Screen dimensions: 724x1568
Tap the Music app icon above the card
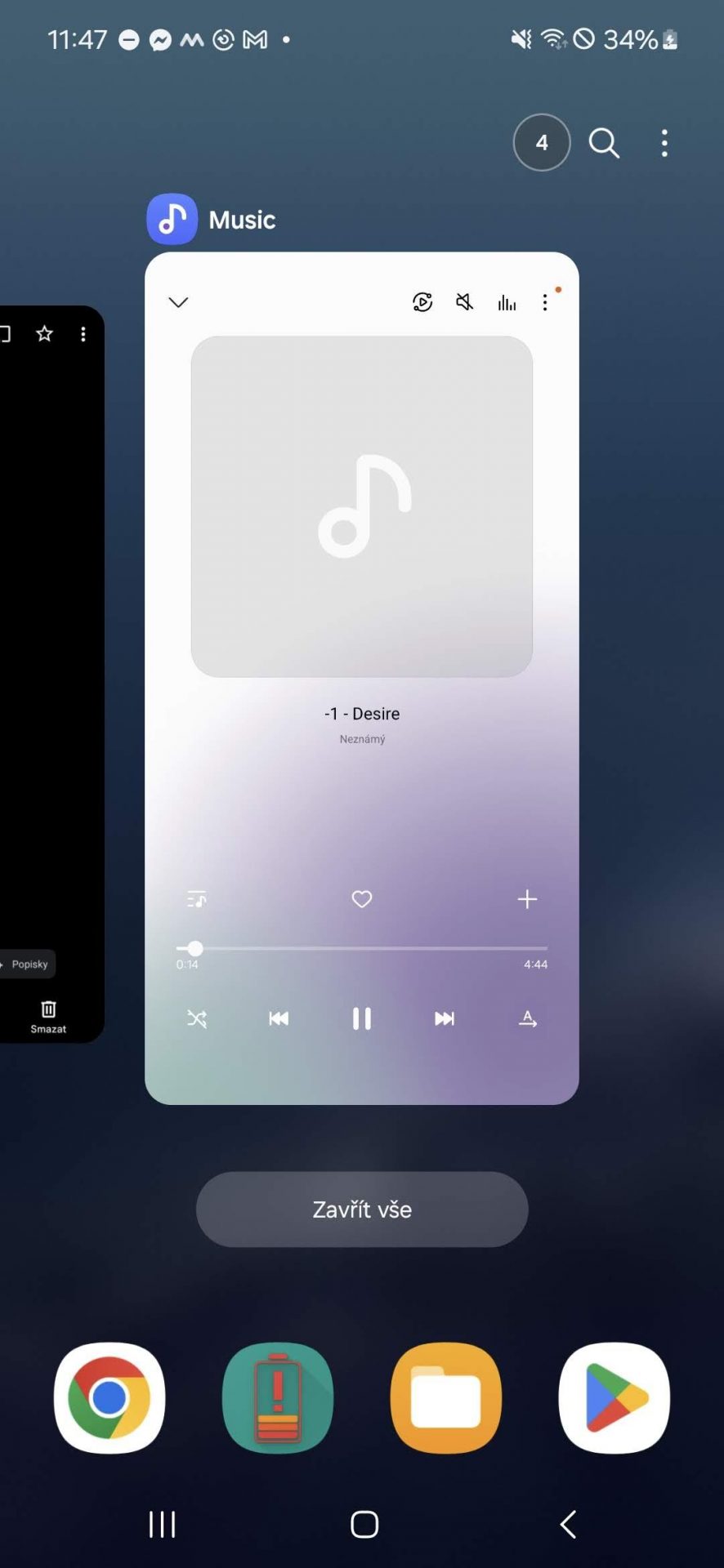pos(172,219)
